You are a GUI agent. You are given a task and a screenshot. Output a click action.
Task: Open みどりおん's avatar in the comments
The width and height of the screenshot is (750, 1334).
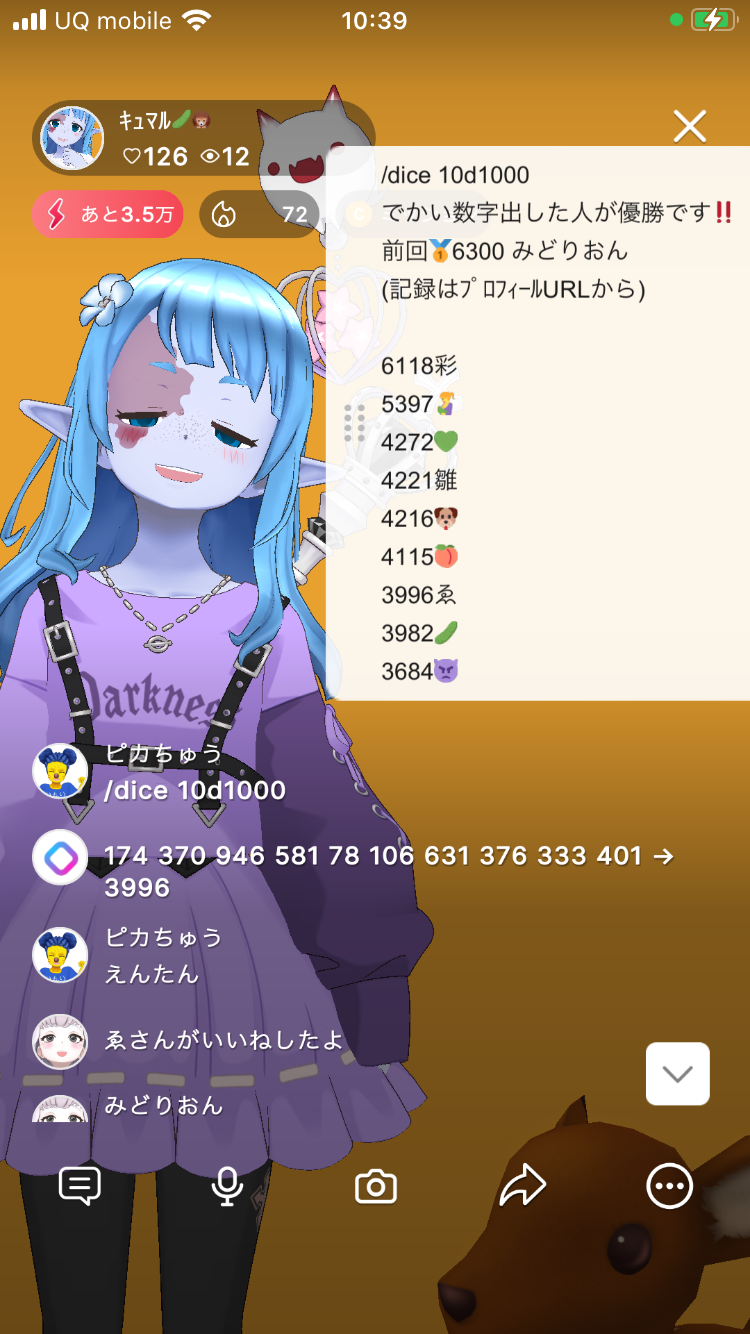[x=60, y=1108]
